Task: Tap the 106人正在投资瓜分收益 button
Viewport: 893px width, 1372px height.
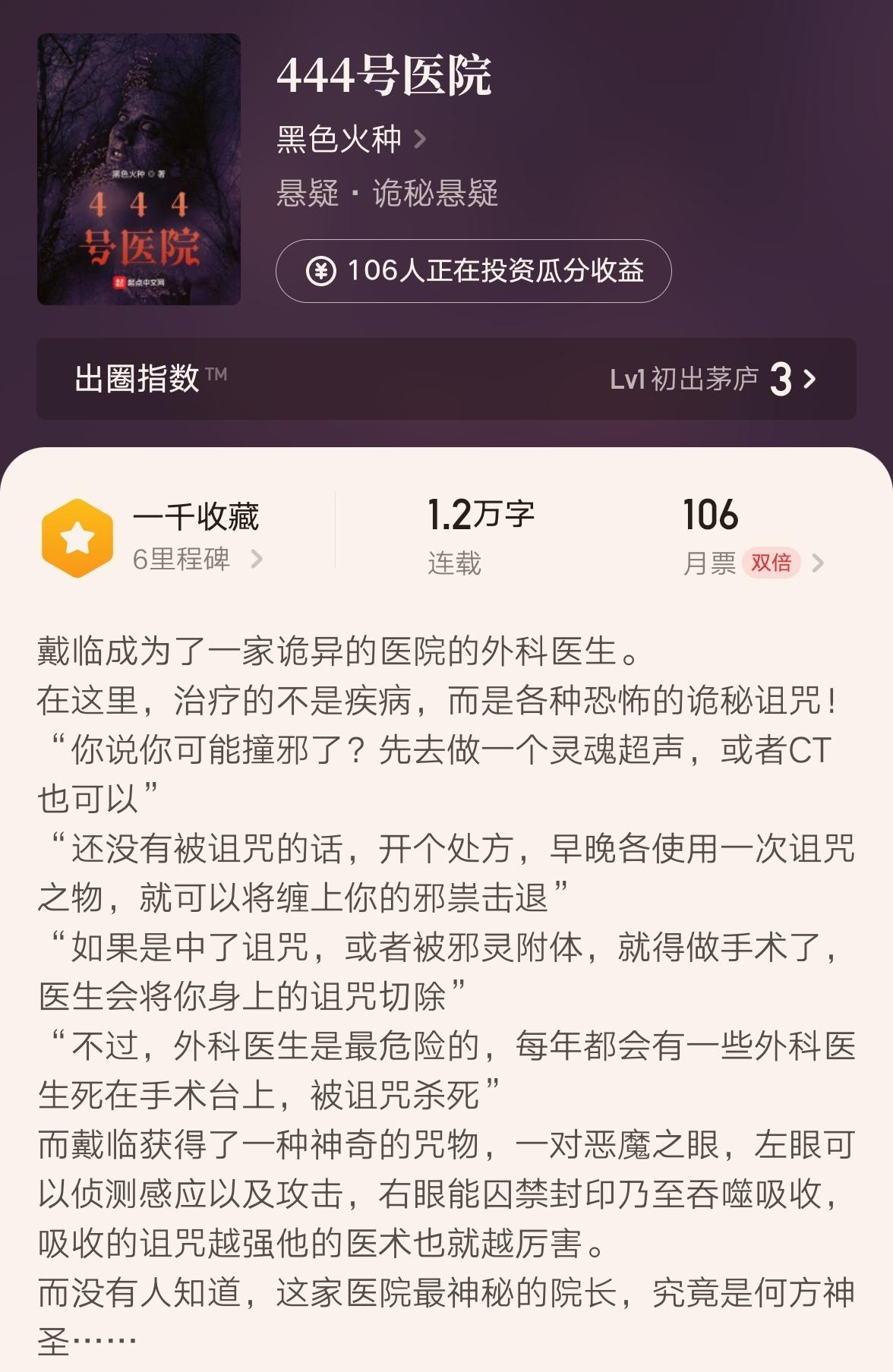Action: coord(473,271)
